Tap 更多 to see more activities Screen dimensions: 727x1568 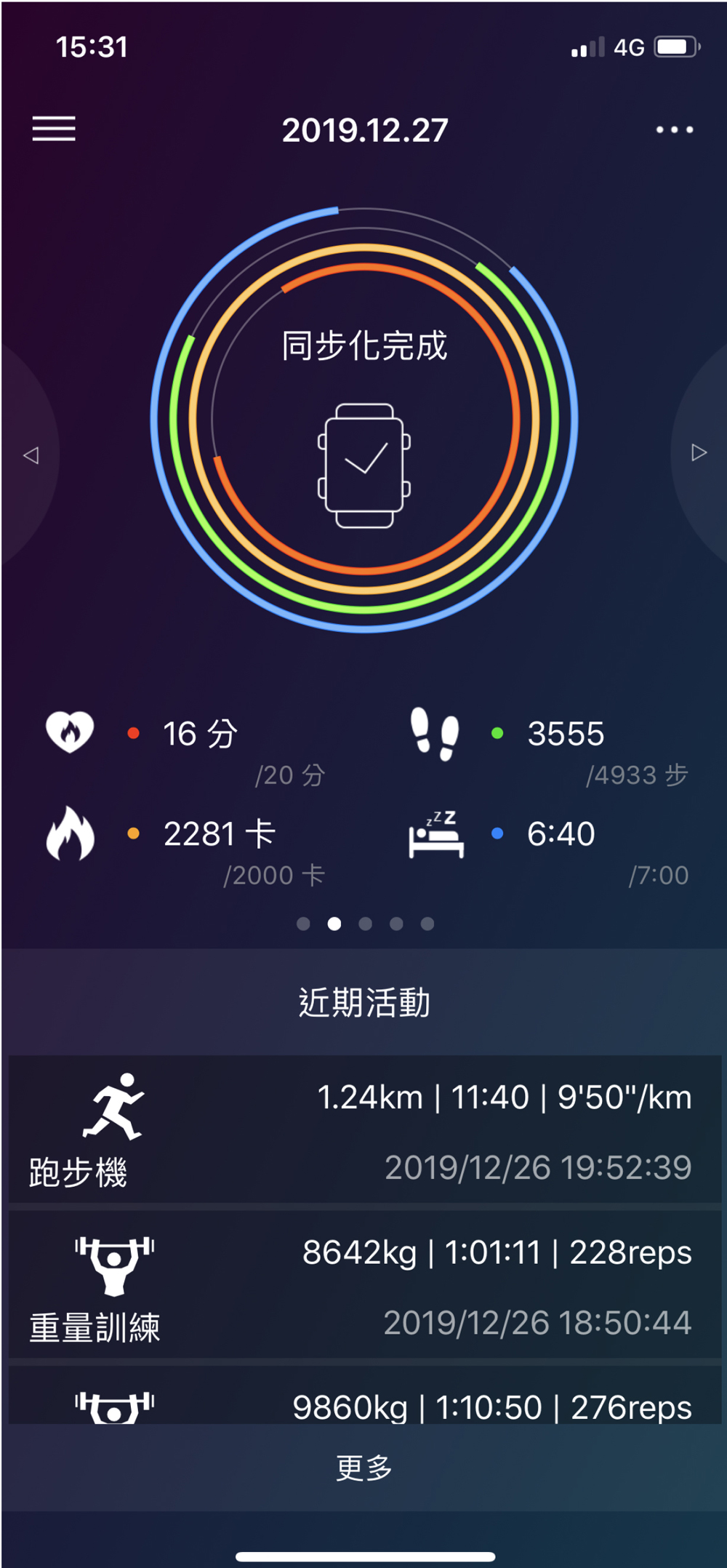[364, 1468]
